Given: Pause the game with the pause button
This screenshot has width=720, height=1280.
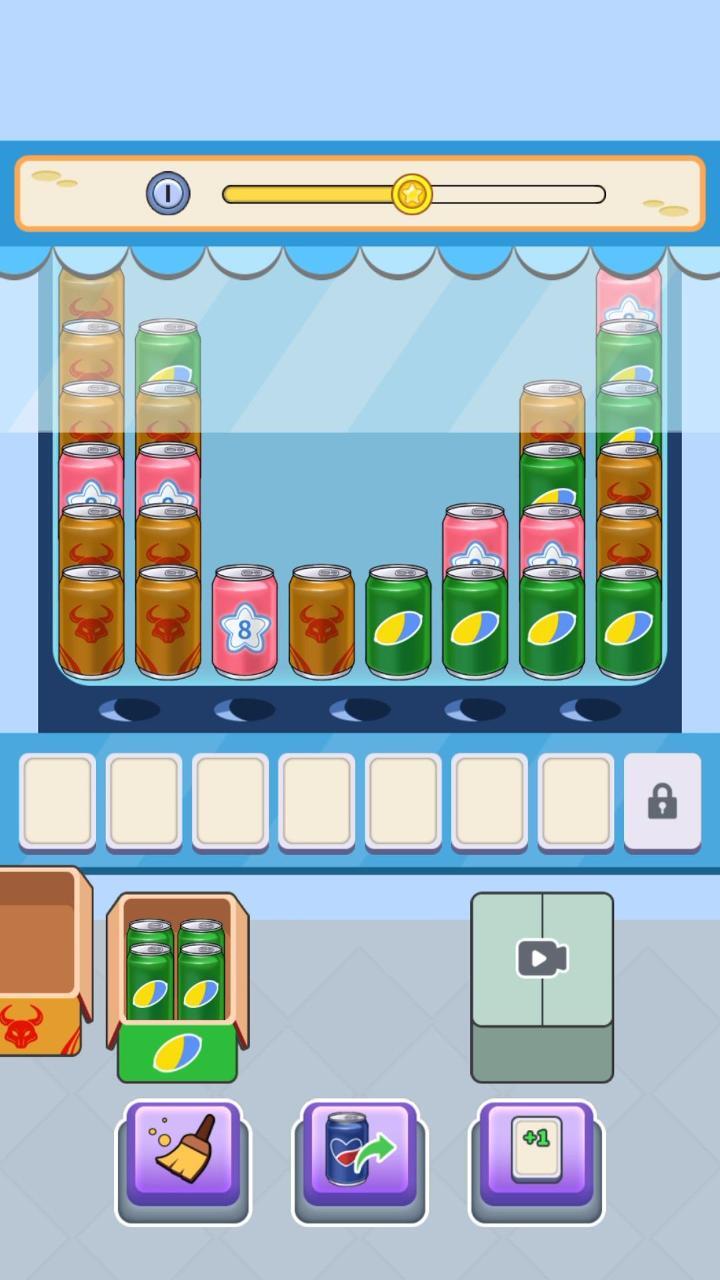Looking at the screenshot, I should (x=168, y=193).
